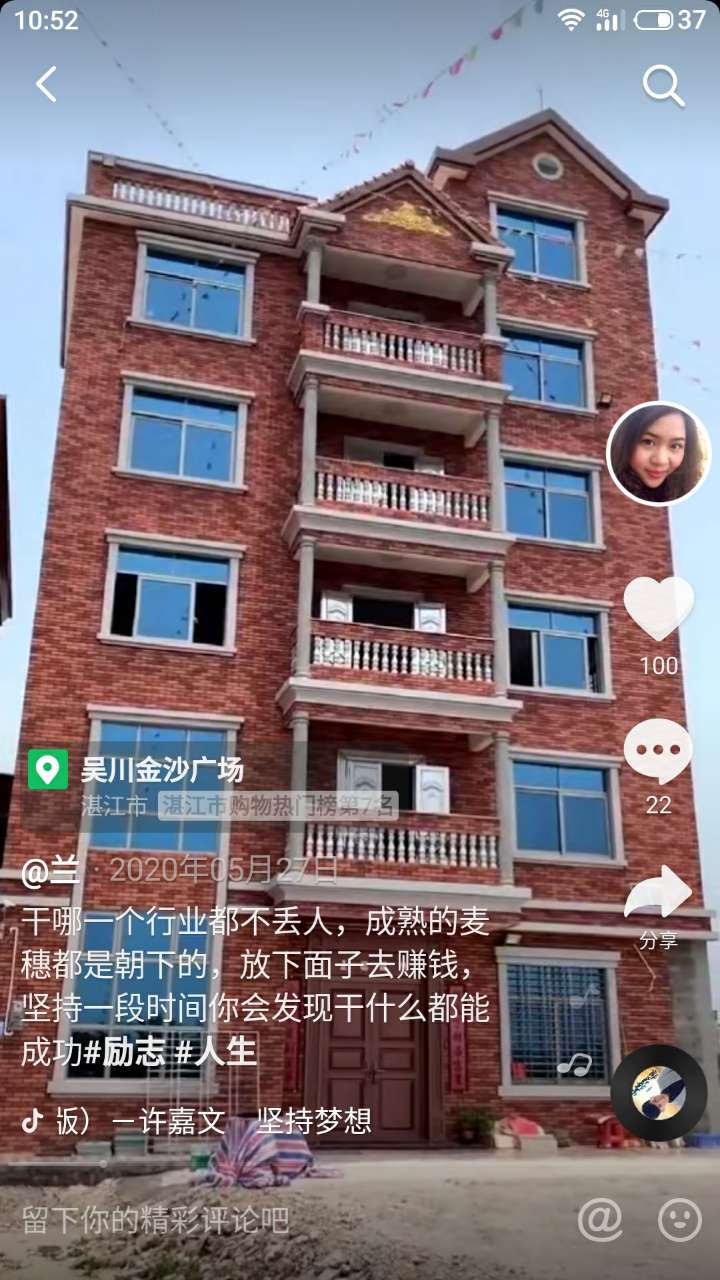Open the video creator's profile picture
The height and width of the screenshot is (1280, 720).
pos(658,453)
